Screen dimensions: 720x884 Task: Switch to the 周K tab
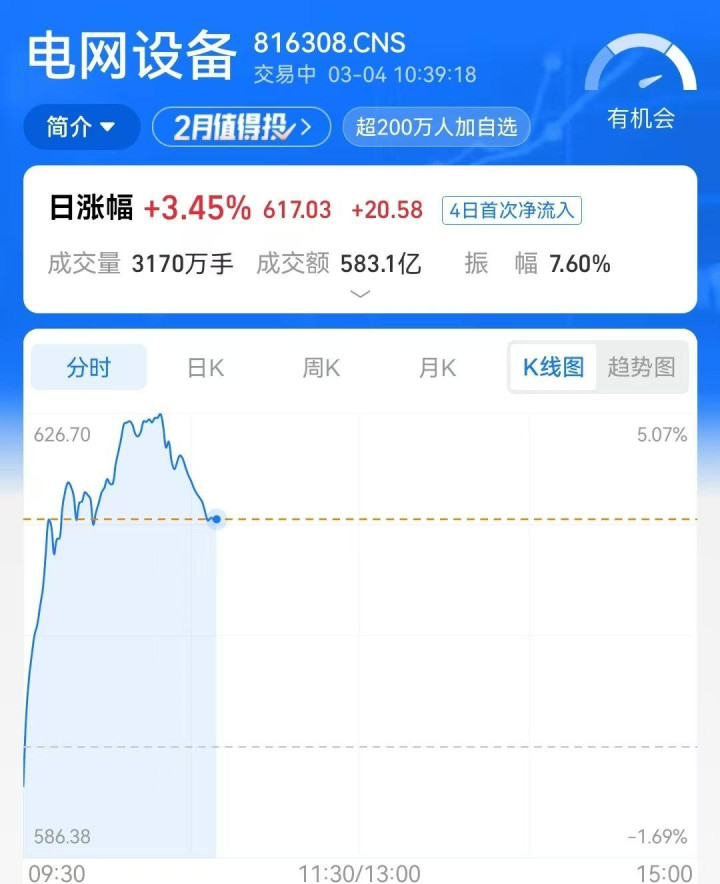[321, 368]
